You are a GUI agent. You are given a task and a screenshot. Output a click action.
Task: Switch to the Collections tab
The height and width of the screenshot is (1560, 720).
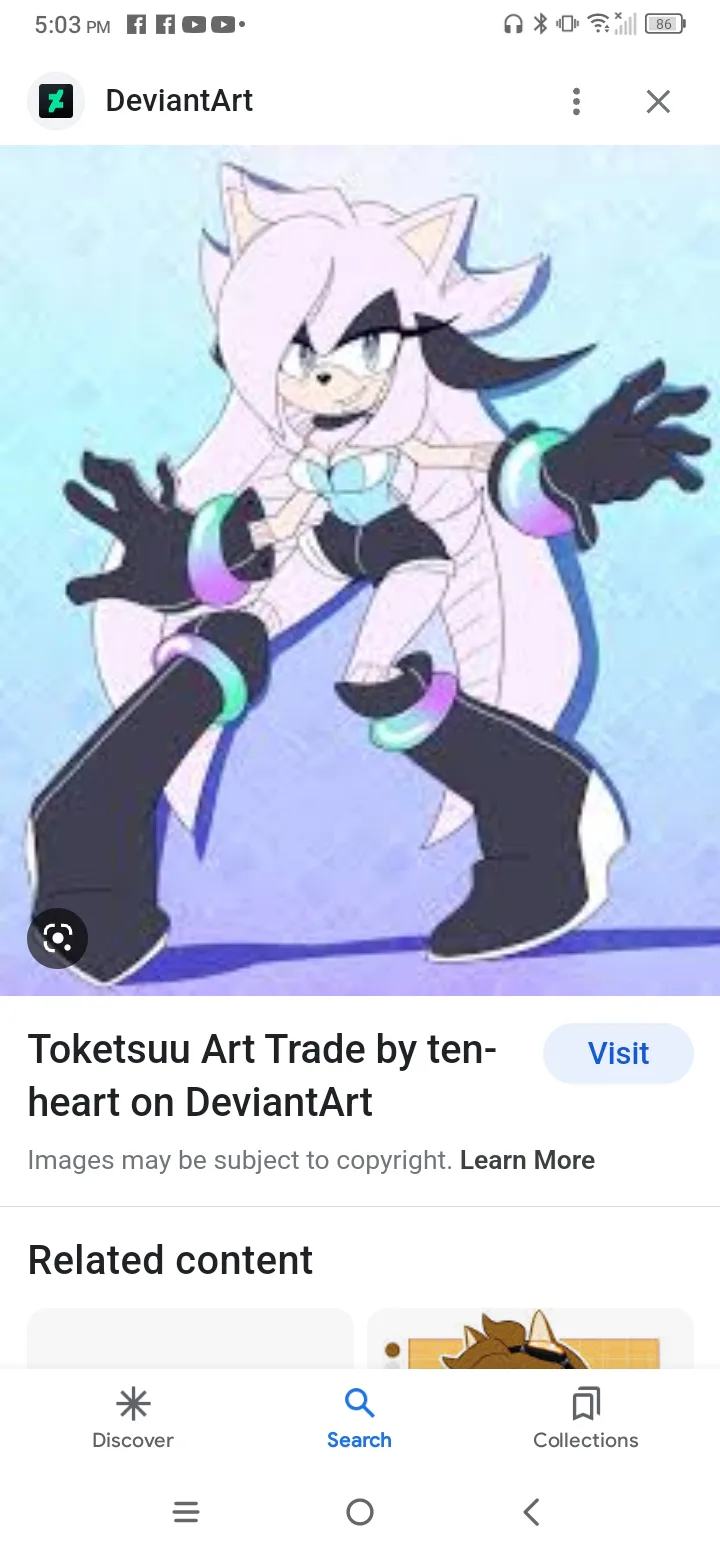585,1419
